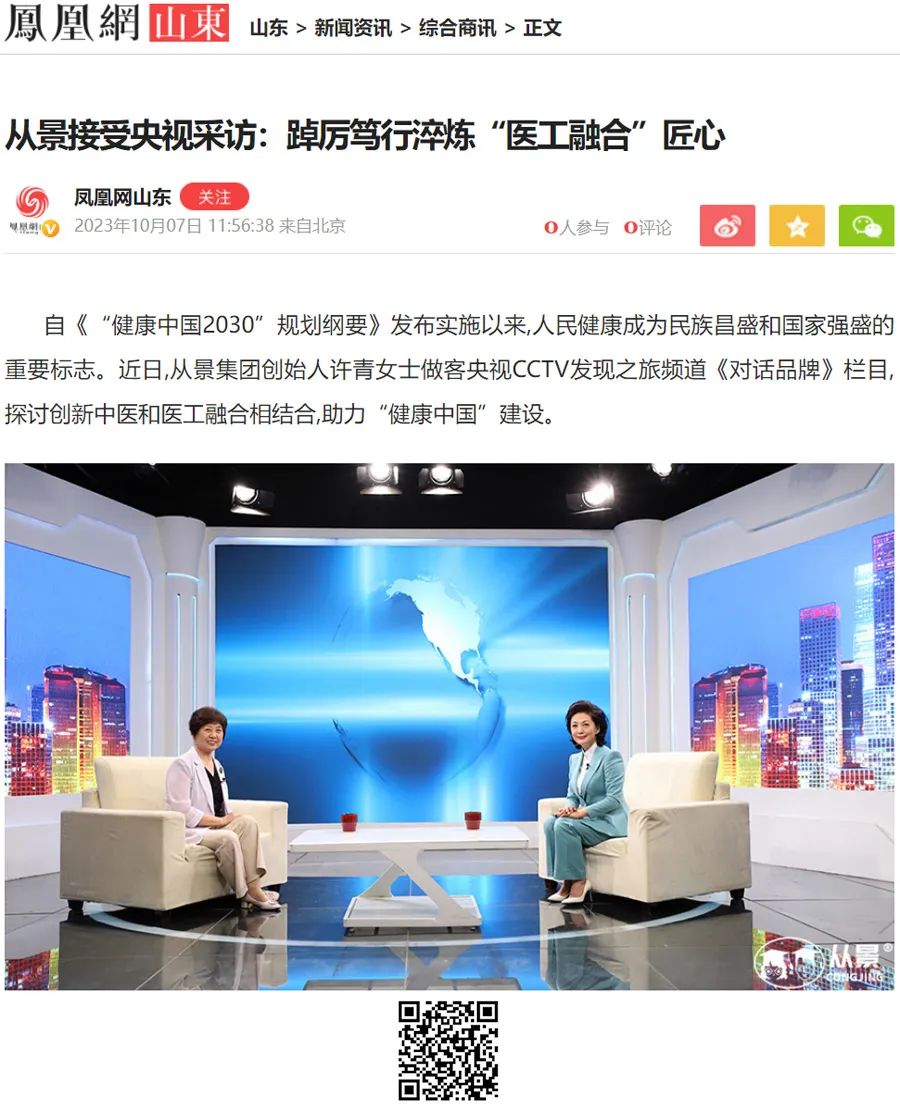Open 综合商讯 breadcrumb category
This screenshot has height=1113, width=900.
point(457,28)
